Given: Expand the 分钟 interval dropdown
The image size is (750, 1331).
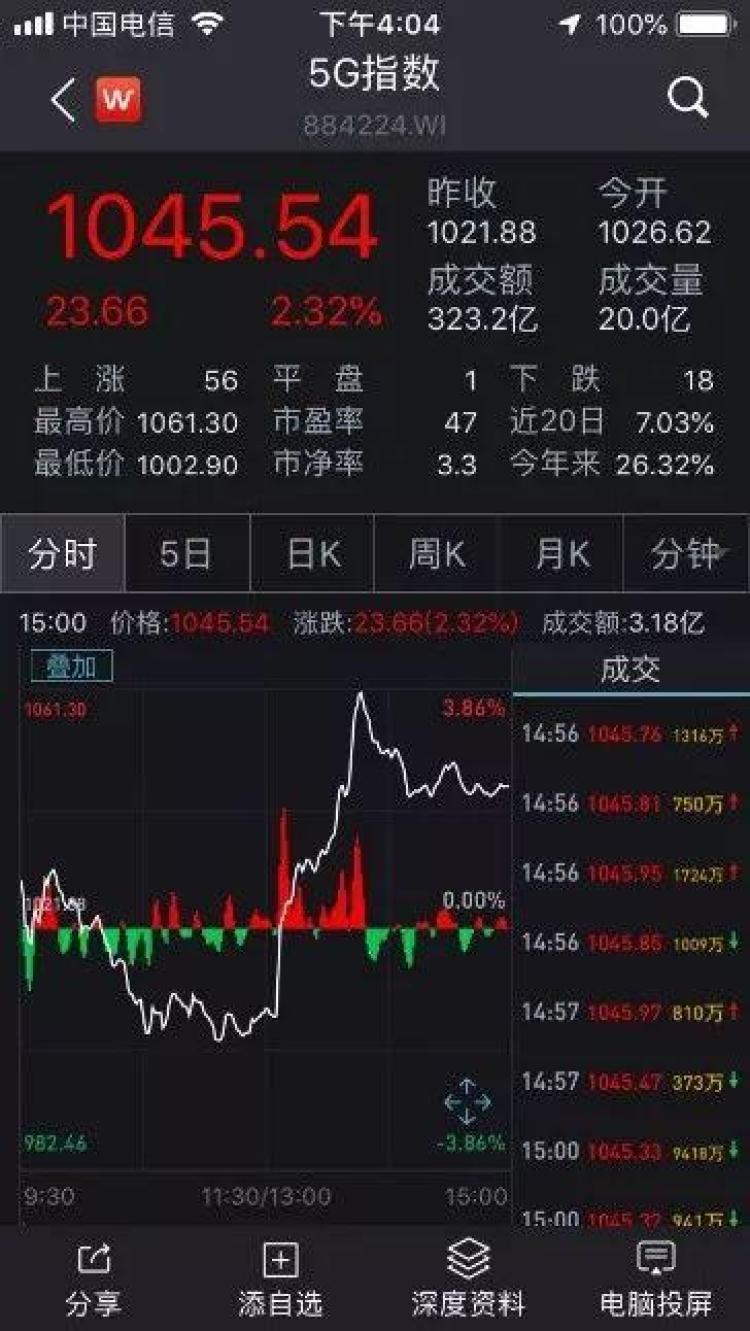Looking at the screenshot, I should click(686, 554).
